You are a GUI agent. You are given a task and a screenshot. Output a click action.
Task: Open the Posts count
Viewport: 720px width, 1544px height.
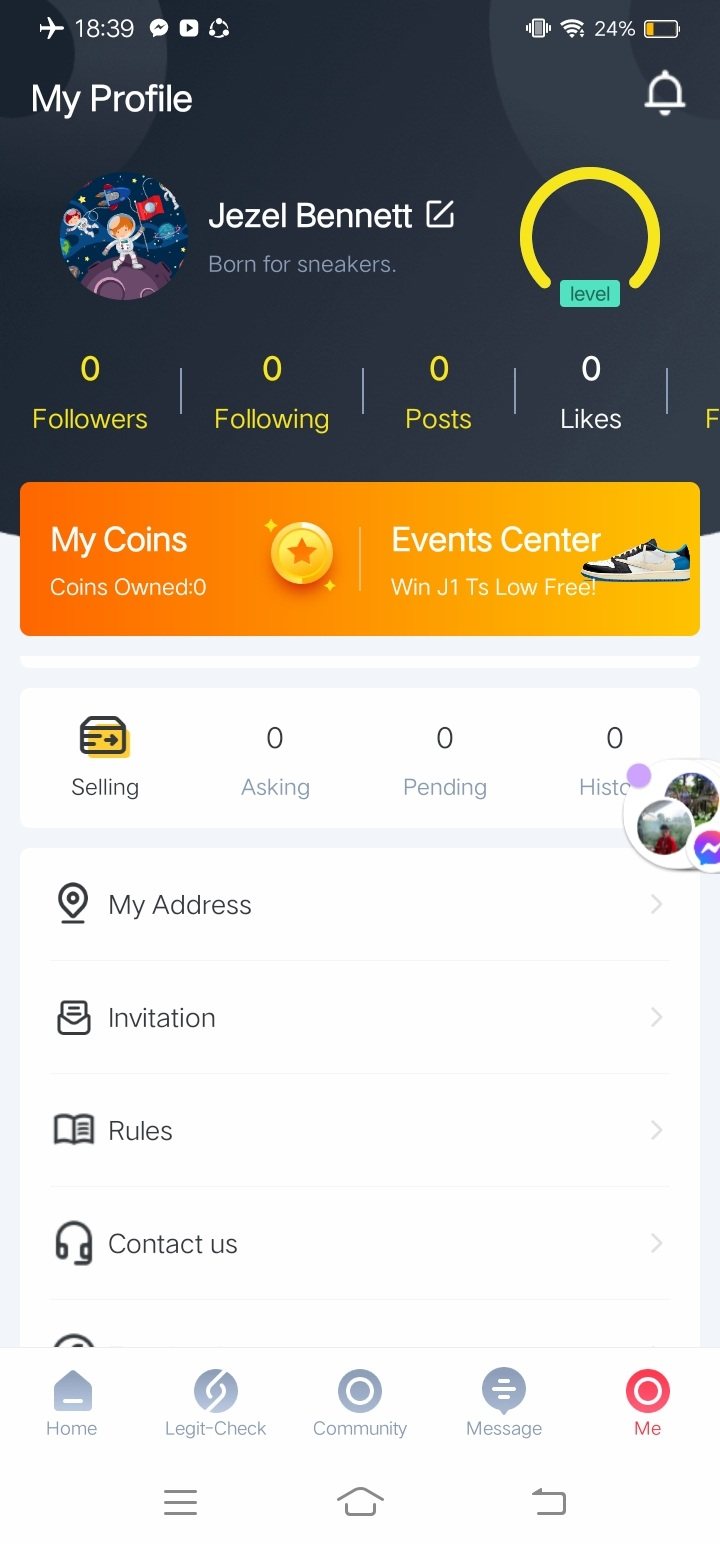click(x=438, y=393)
